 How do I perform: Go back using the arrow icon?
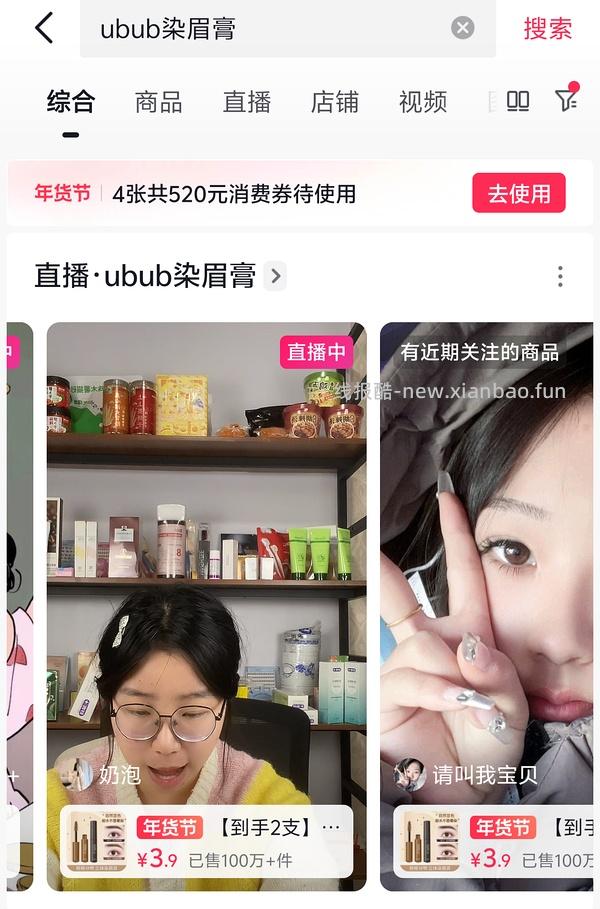44,28
